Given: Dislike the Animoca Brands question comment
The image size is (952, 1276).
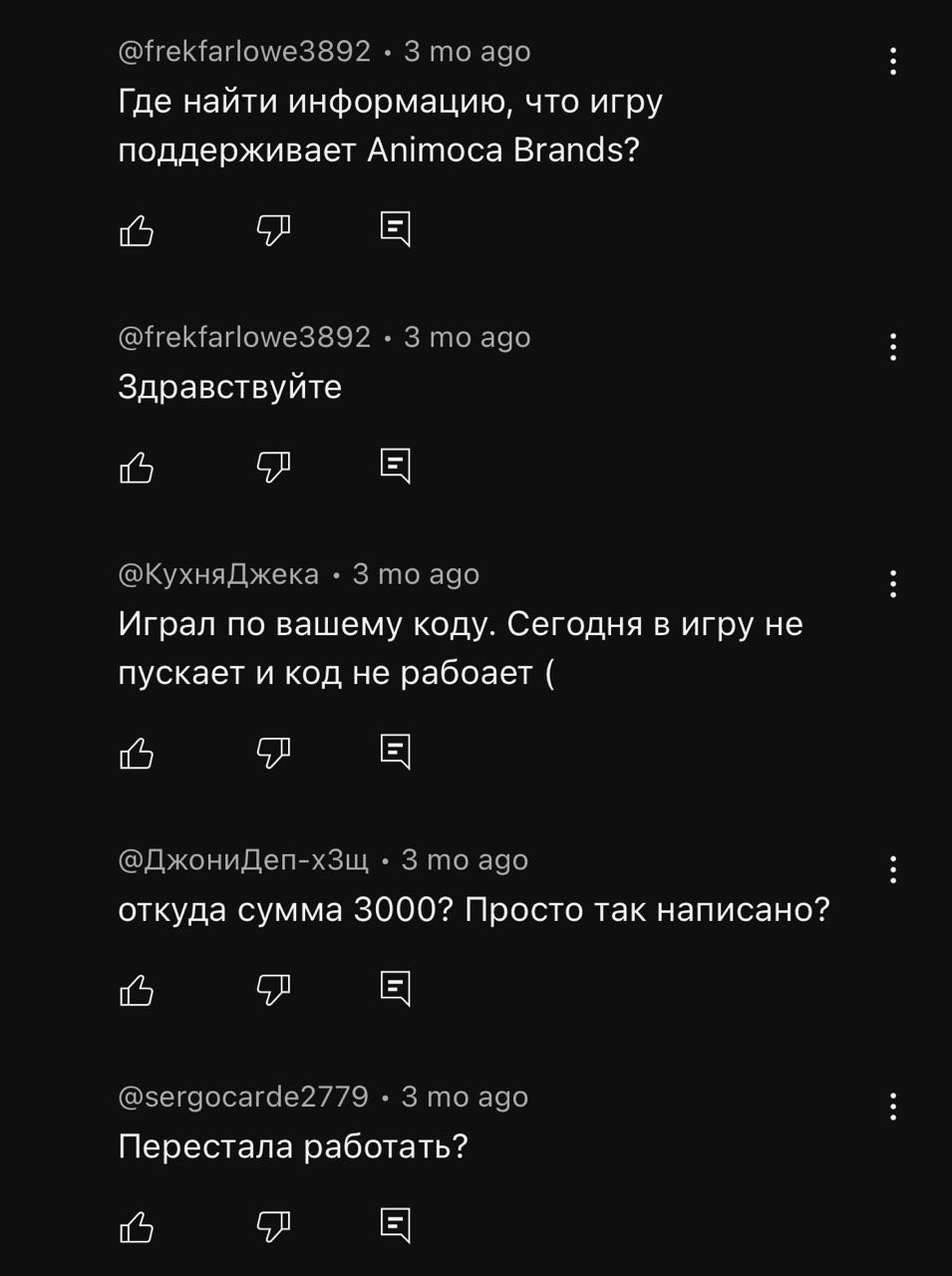Looking at the screenshot, I should pyautogui.click(x=273, y=230).
